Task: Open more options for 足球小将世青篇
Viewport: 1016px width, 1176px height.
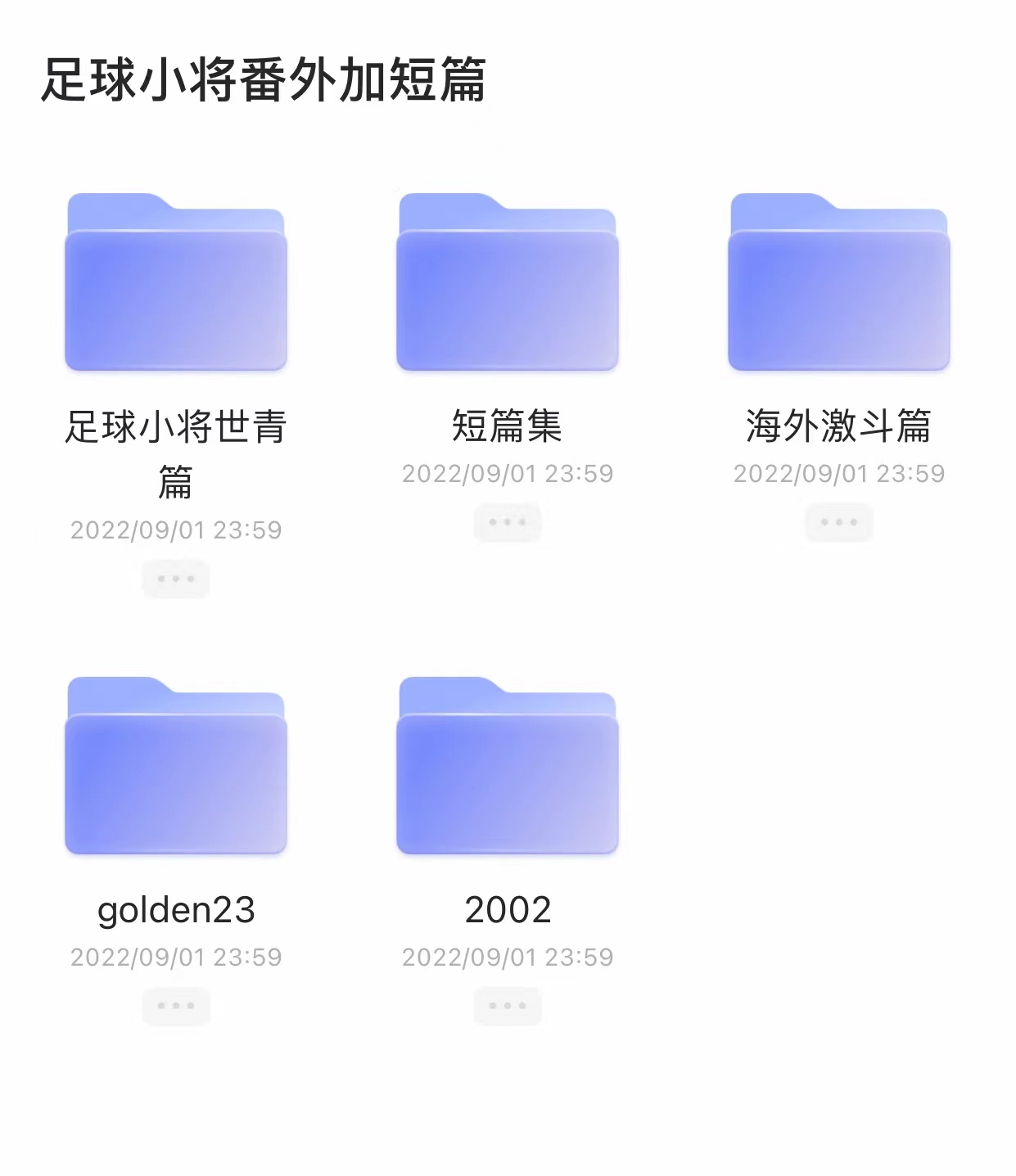Action: pos(177,579)
